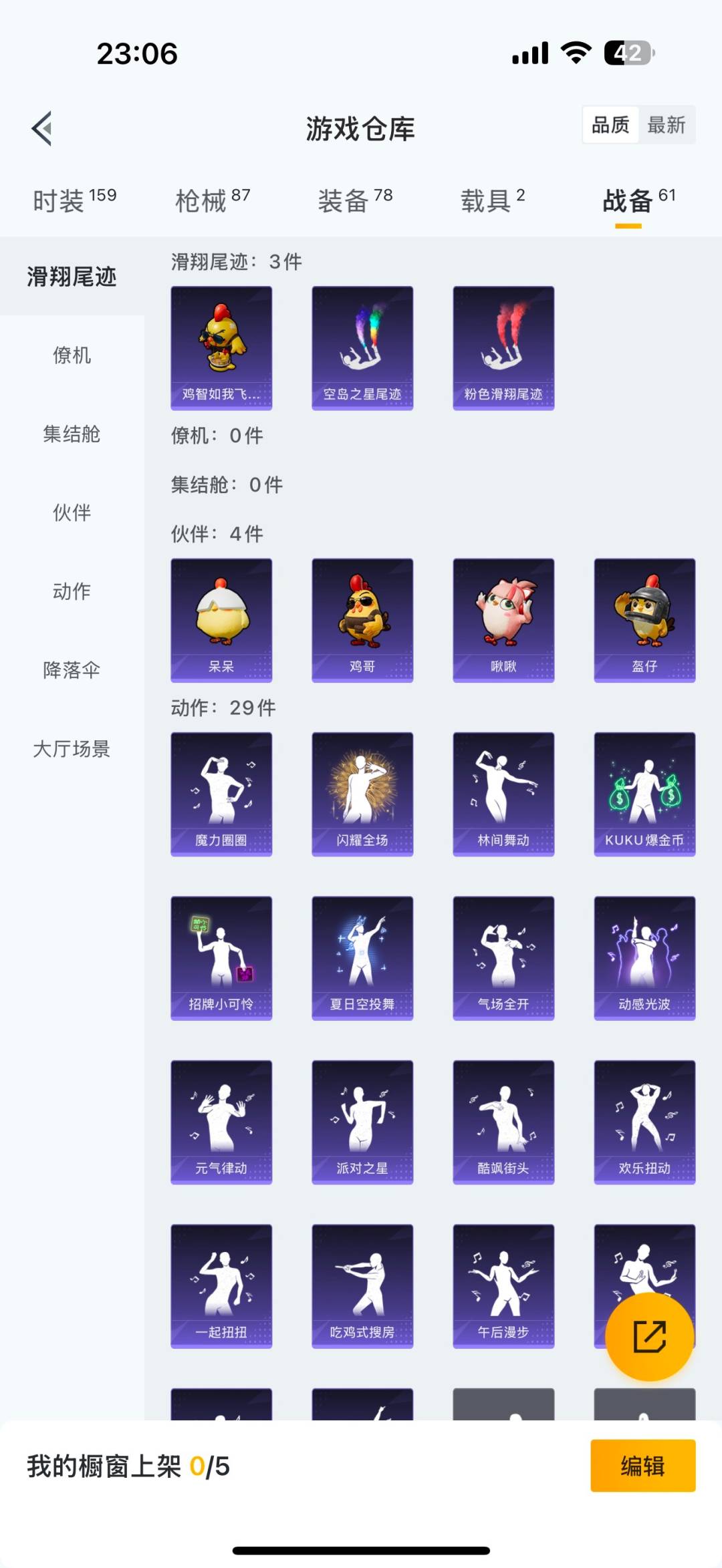
Task: Select the 鸡智如我飞 glider trail item
Action: [x=221, y=346]
